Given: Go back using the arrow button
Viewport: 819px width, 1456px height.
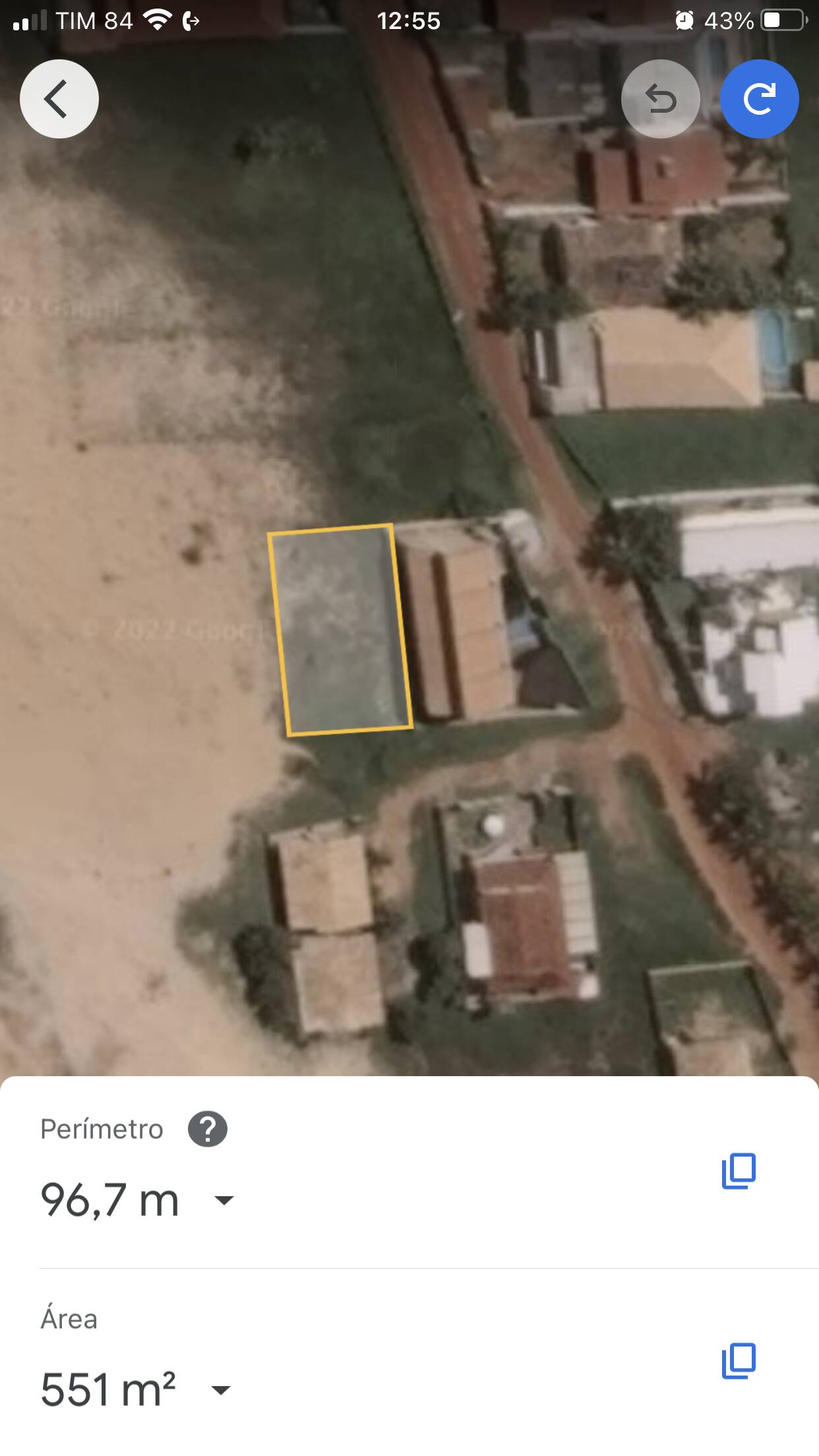Looking at the screenshot, I should click(59, 99).
